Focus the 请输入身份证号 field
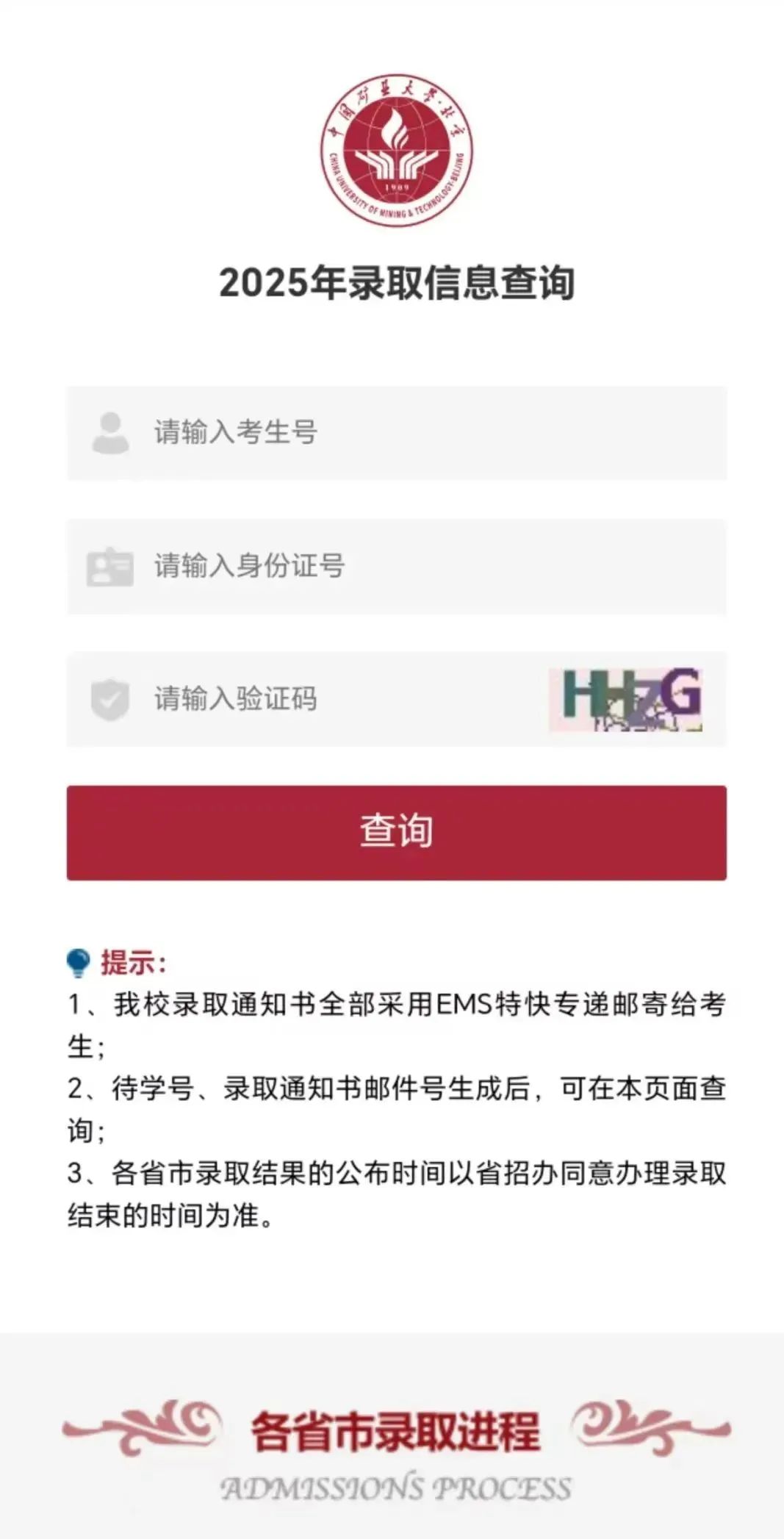 [x=397, y=566]
